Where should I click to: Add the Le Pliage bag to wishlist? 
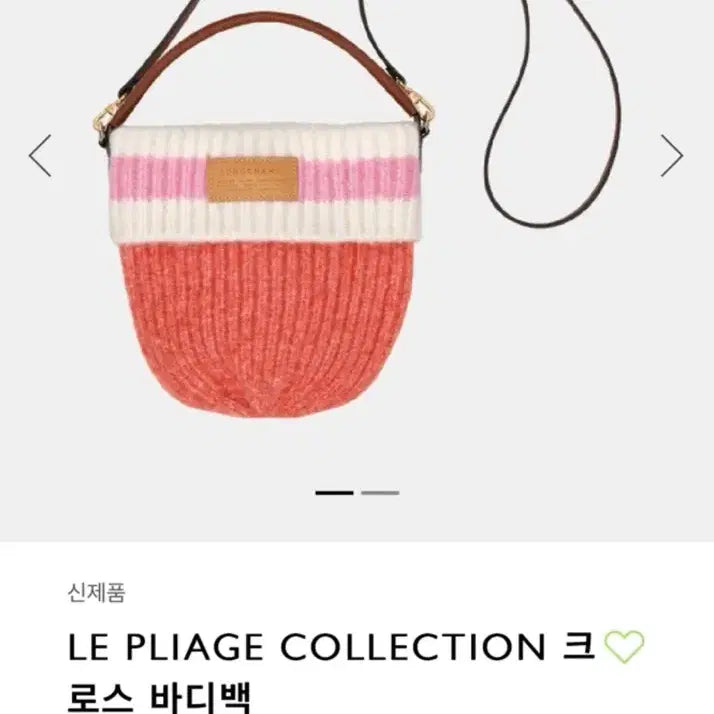pos(625,648)
